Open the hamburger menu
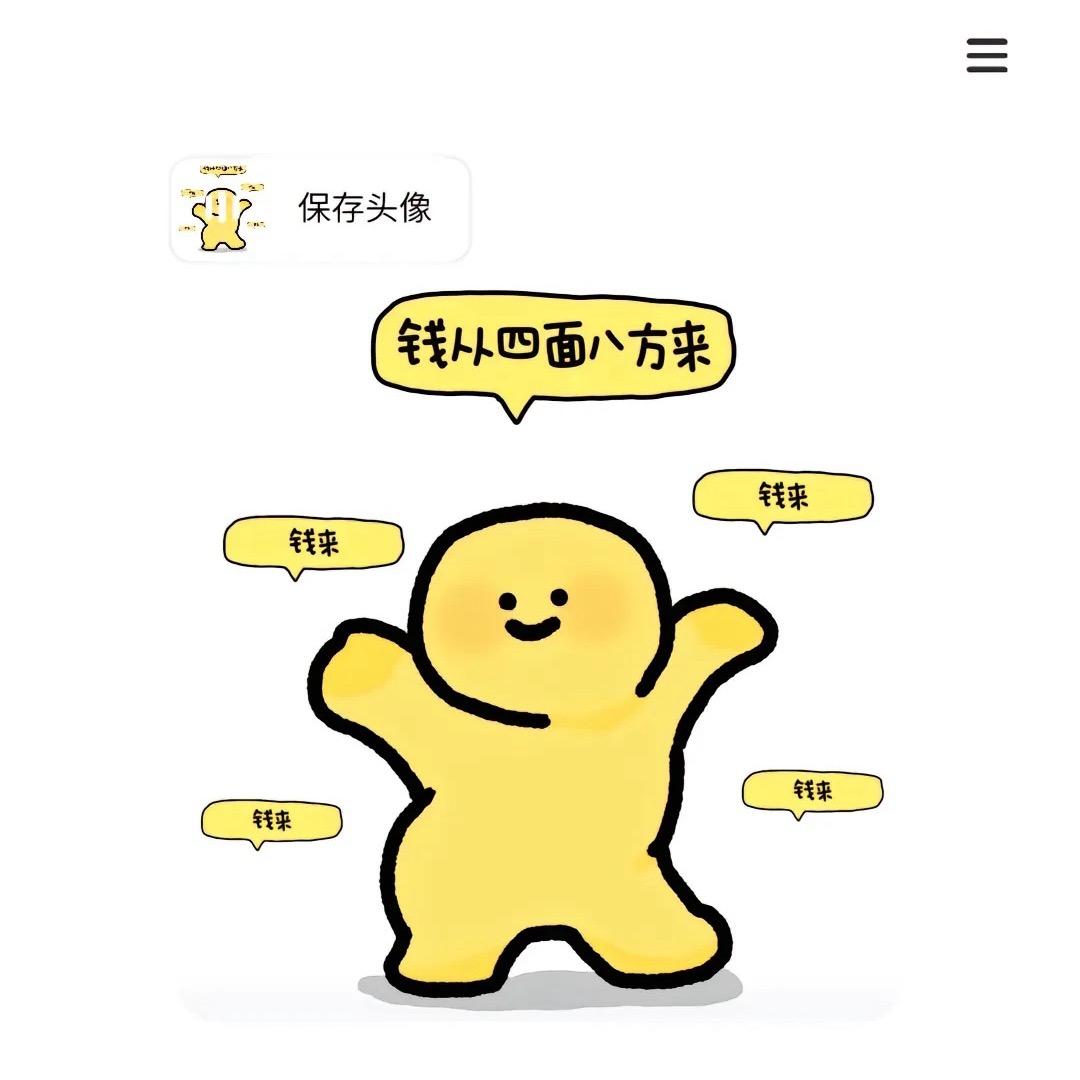Viewport: 1080px width, 1080px height. point(986,56)
